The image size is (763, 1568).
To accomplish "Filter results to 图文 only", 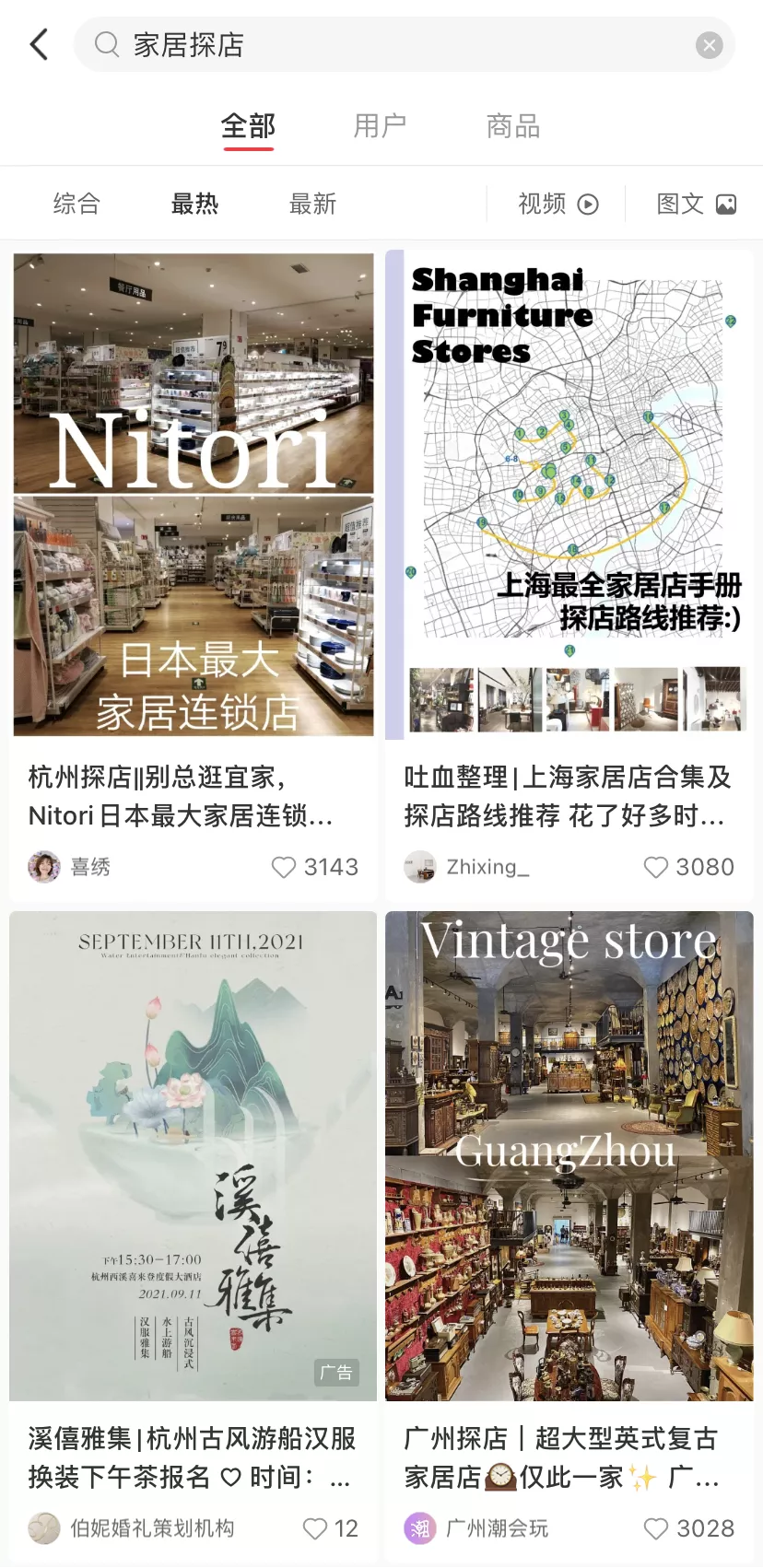I will coord(696,204).
